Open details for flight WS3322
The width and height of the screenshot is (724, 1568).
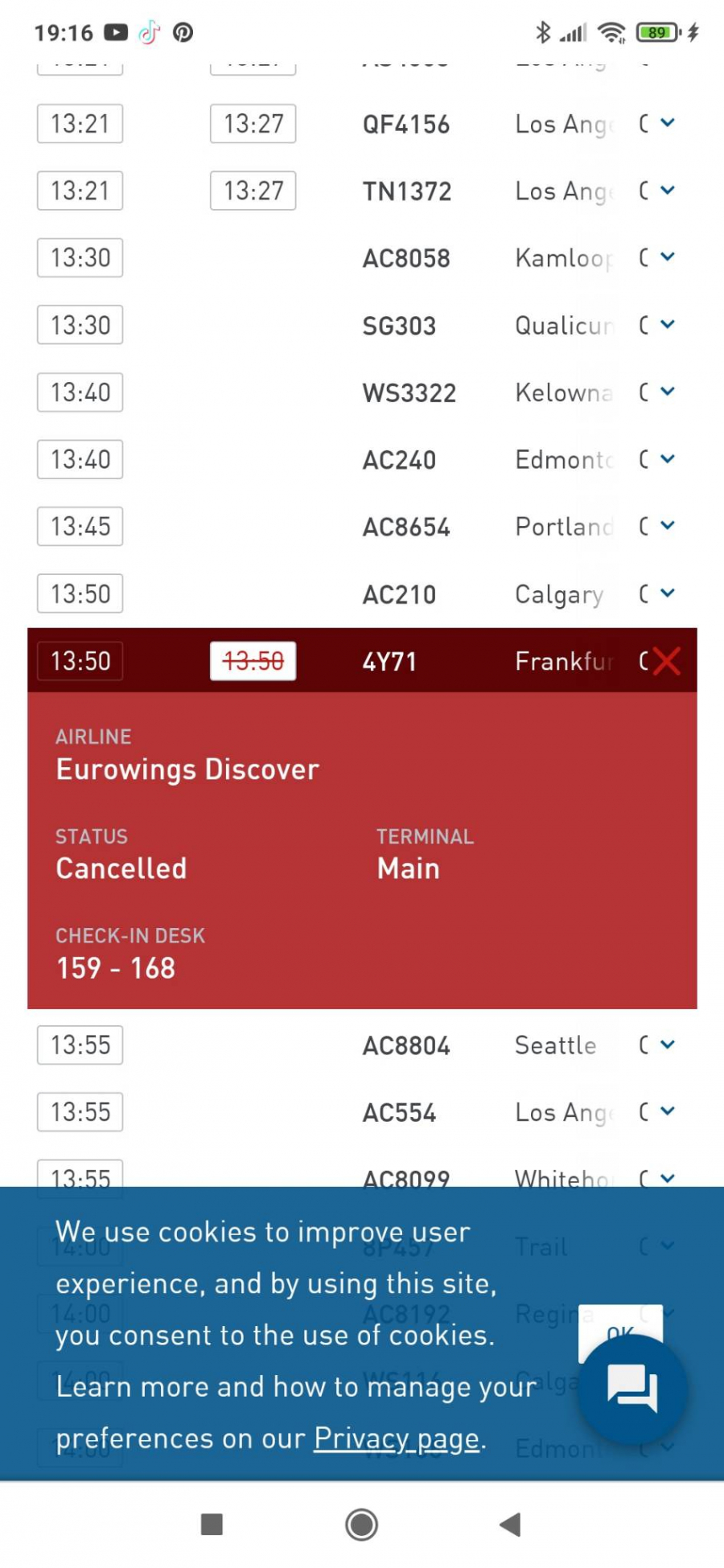tap(667, 392)
